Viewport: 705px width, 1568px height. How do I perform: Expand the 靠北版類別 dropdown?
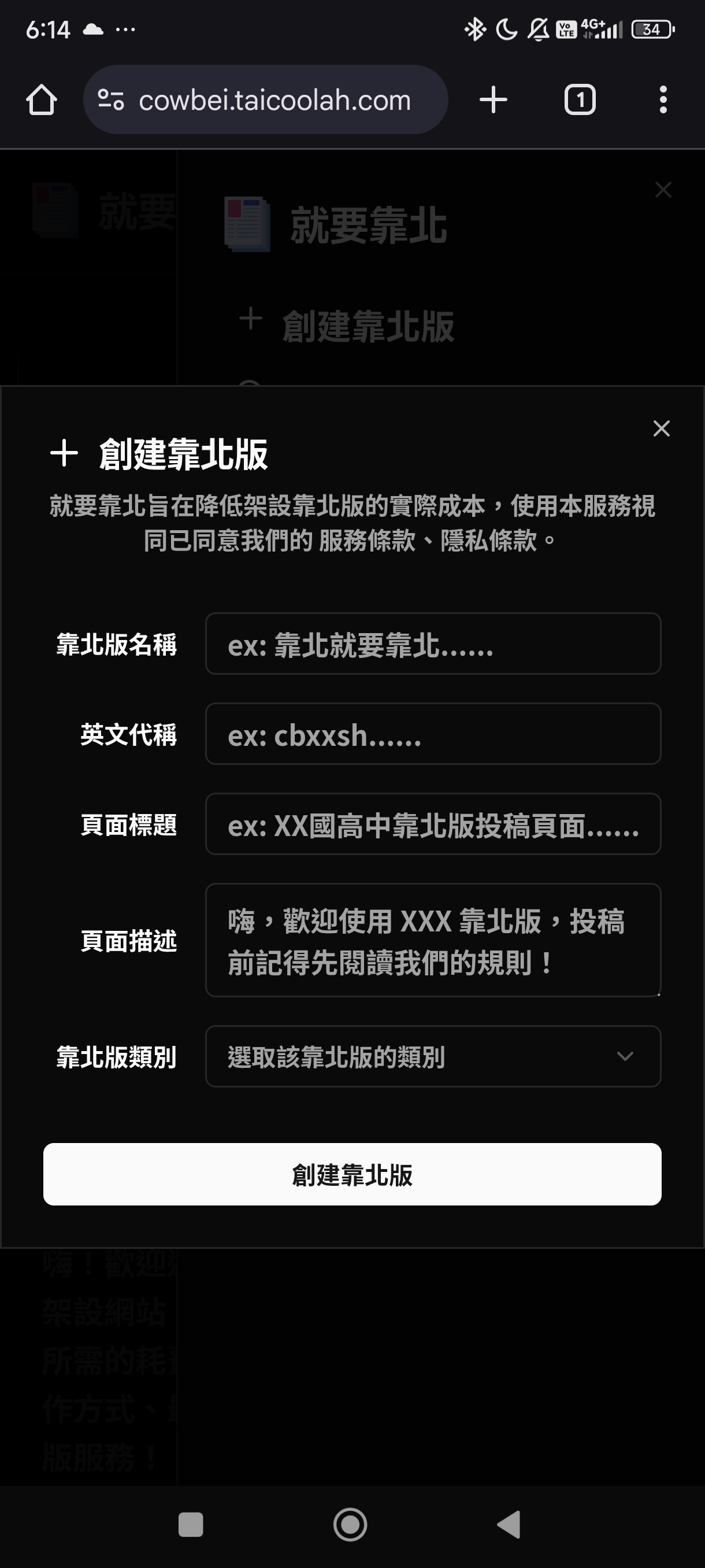tap(432, 1057)
